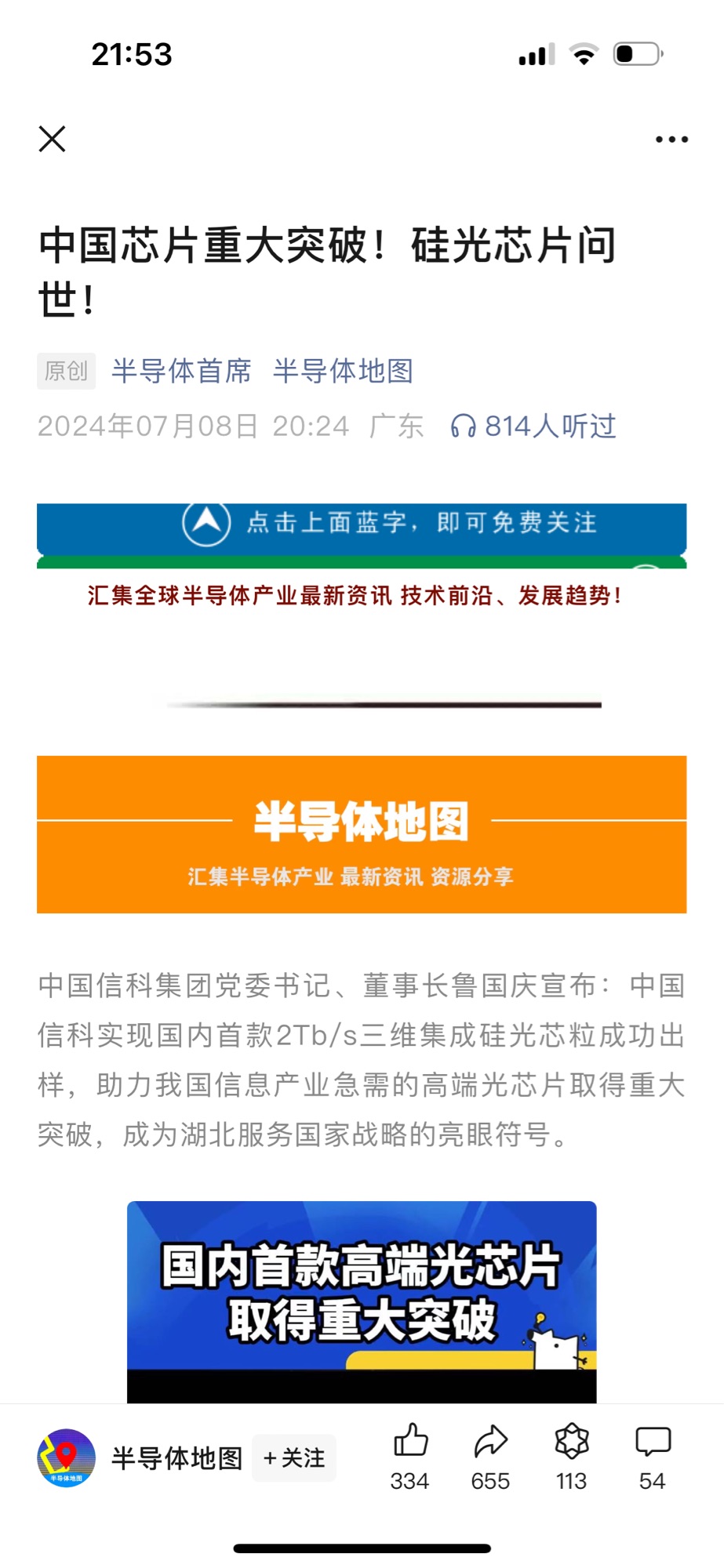The height and width of the screenshot is (1568, 724).
Task: Open the three-dot overflow menu
Action: [x=671, y=140]
